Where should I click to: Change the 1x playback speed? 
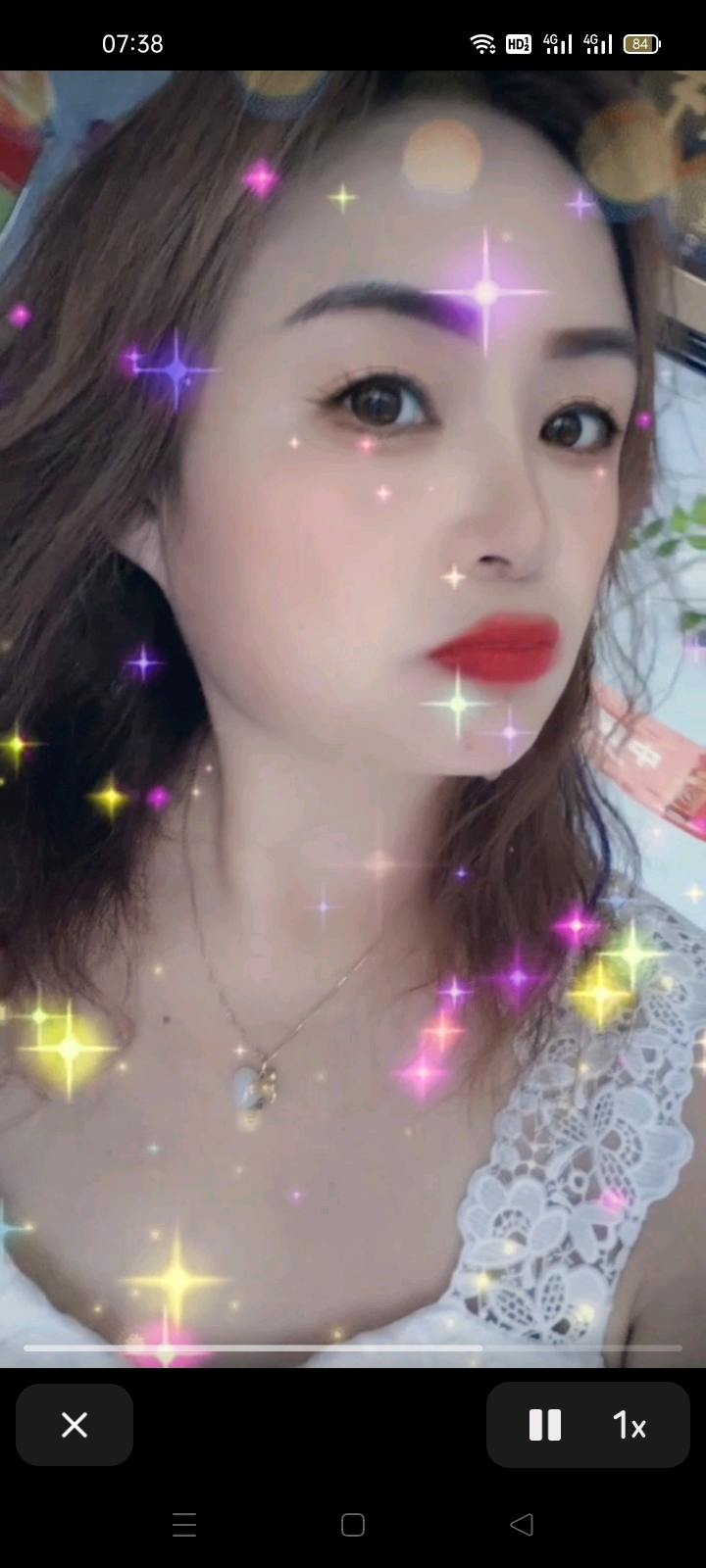click(630, 1425)
